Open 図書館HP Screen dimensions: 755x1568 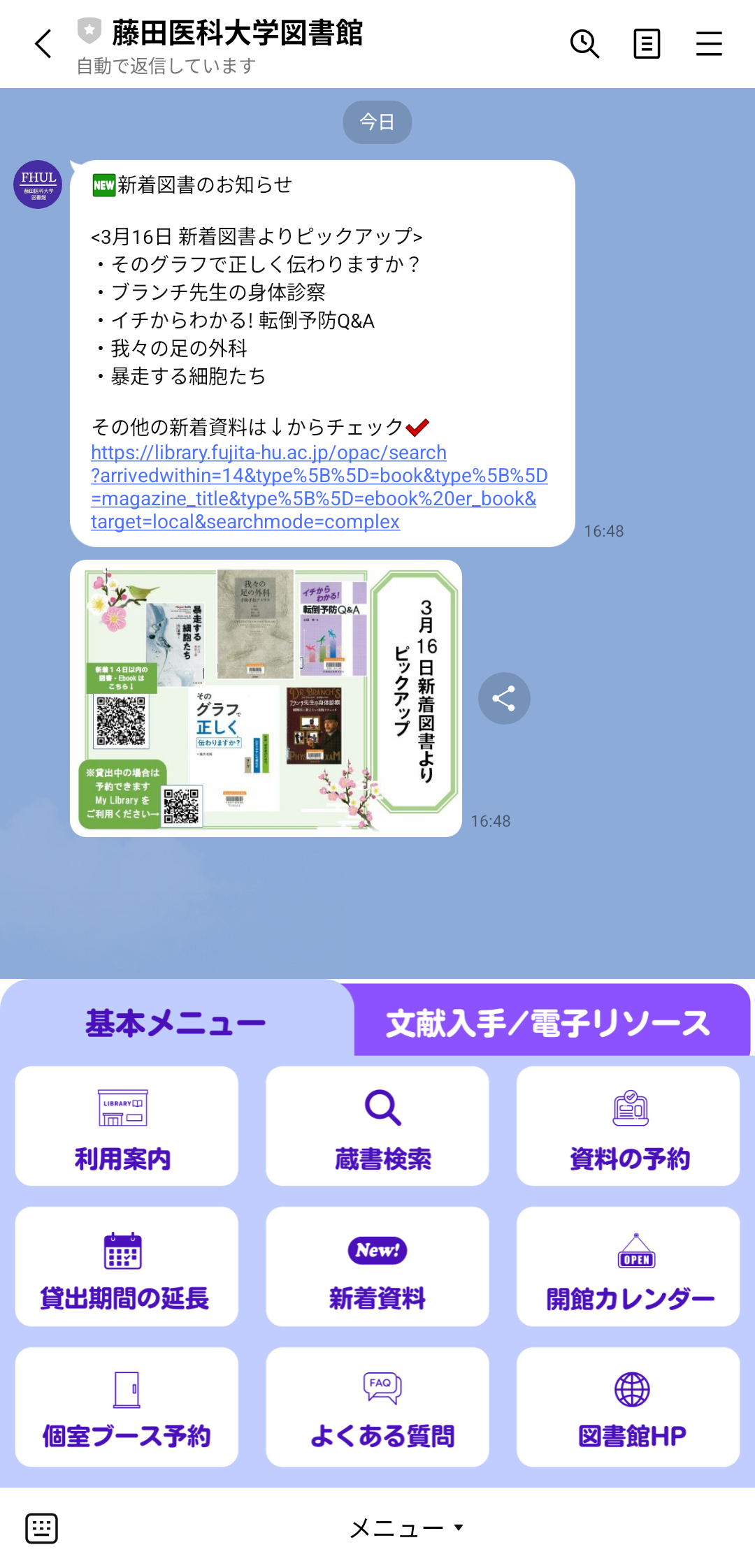point(628,1407)
